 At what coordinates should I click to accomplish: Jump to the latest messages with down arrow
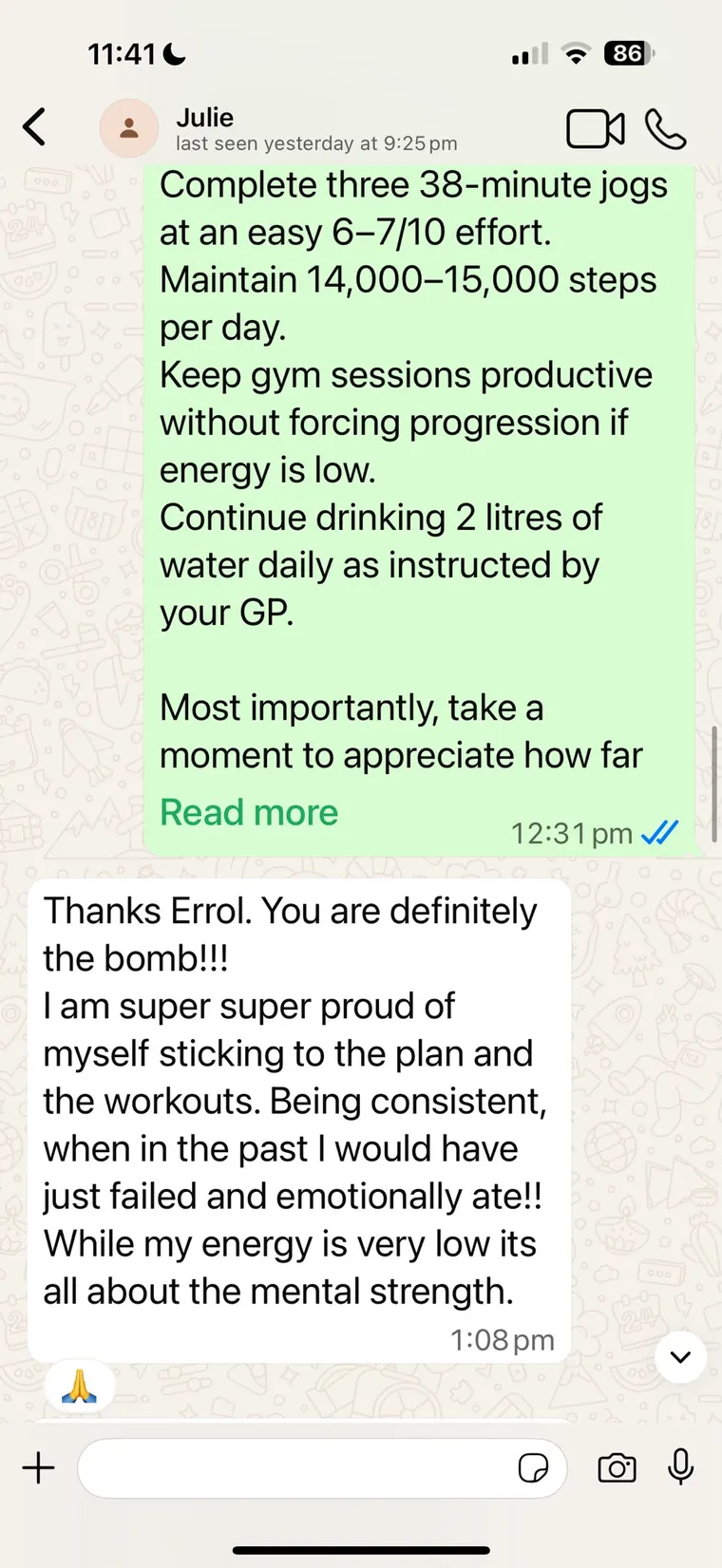point(680,1357)
